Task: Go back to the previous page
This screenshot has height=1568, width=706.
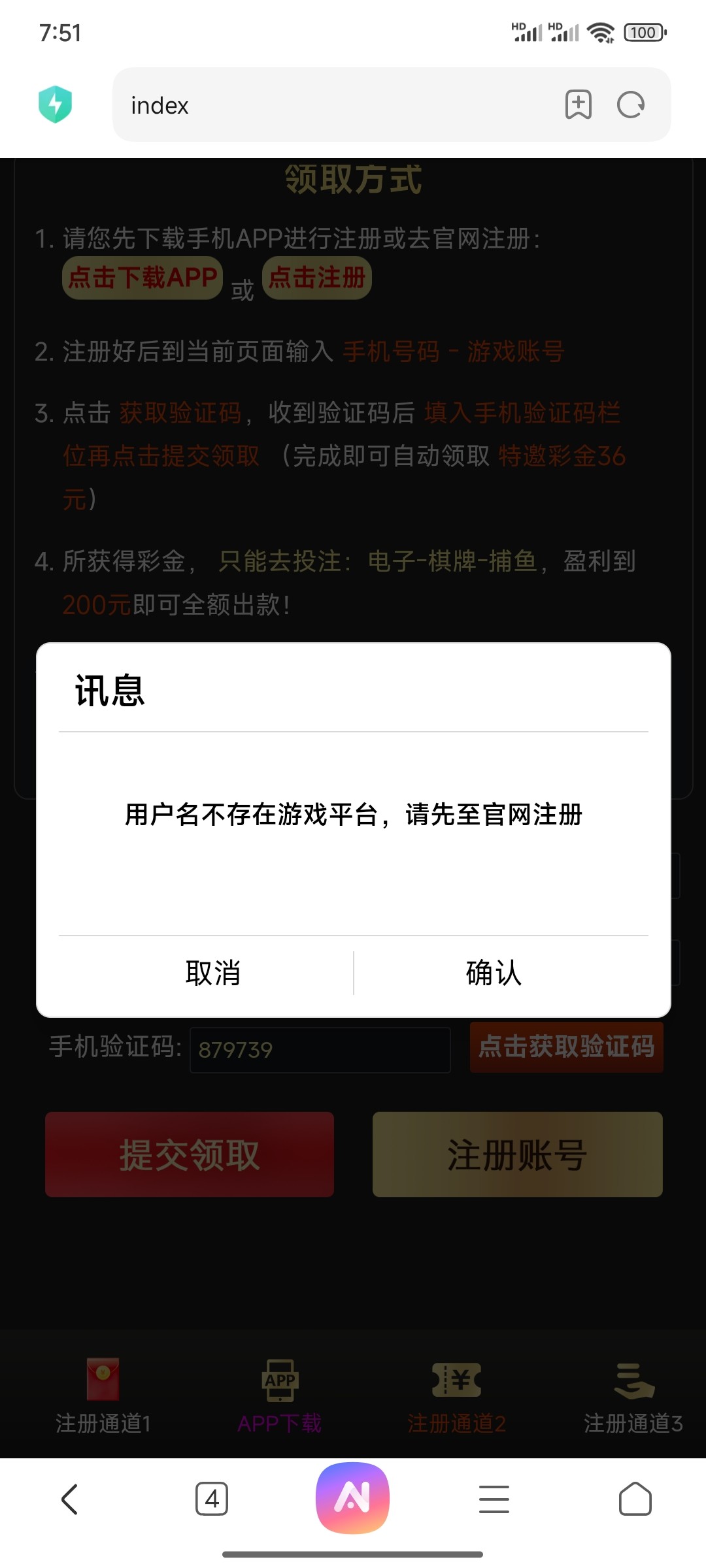Action: [x=70, y=1499]
